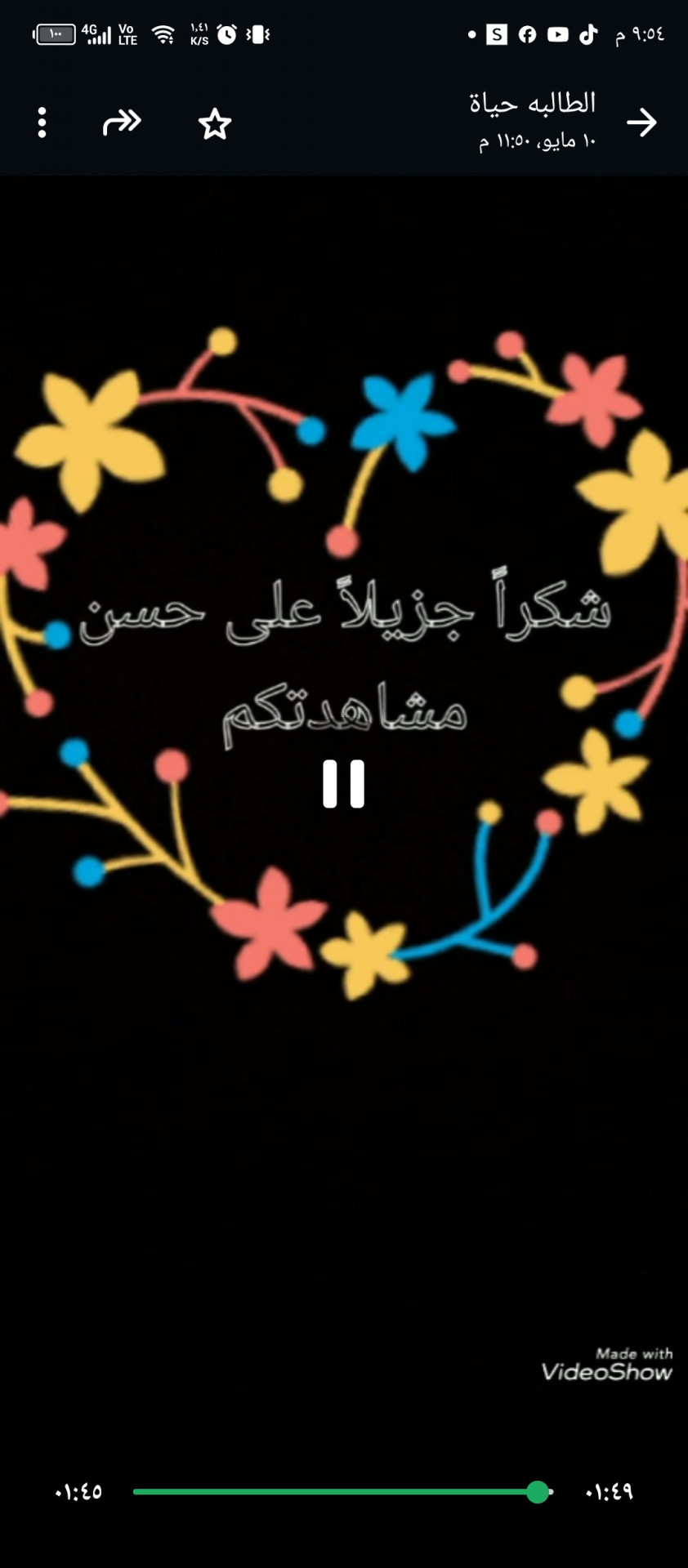
Task: Pause the playing video
Action: point(343,784)
